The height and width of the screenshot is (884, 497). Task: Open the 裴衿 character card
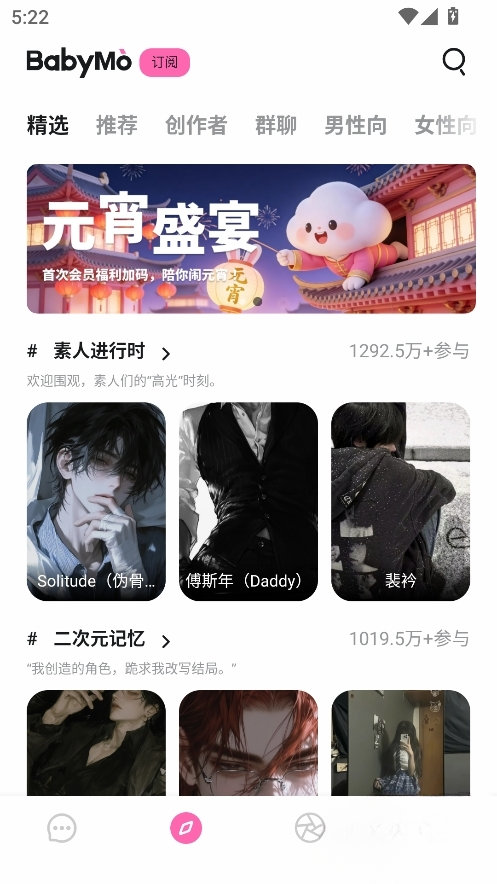click(401, 501)
